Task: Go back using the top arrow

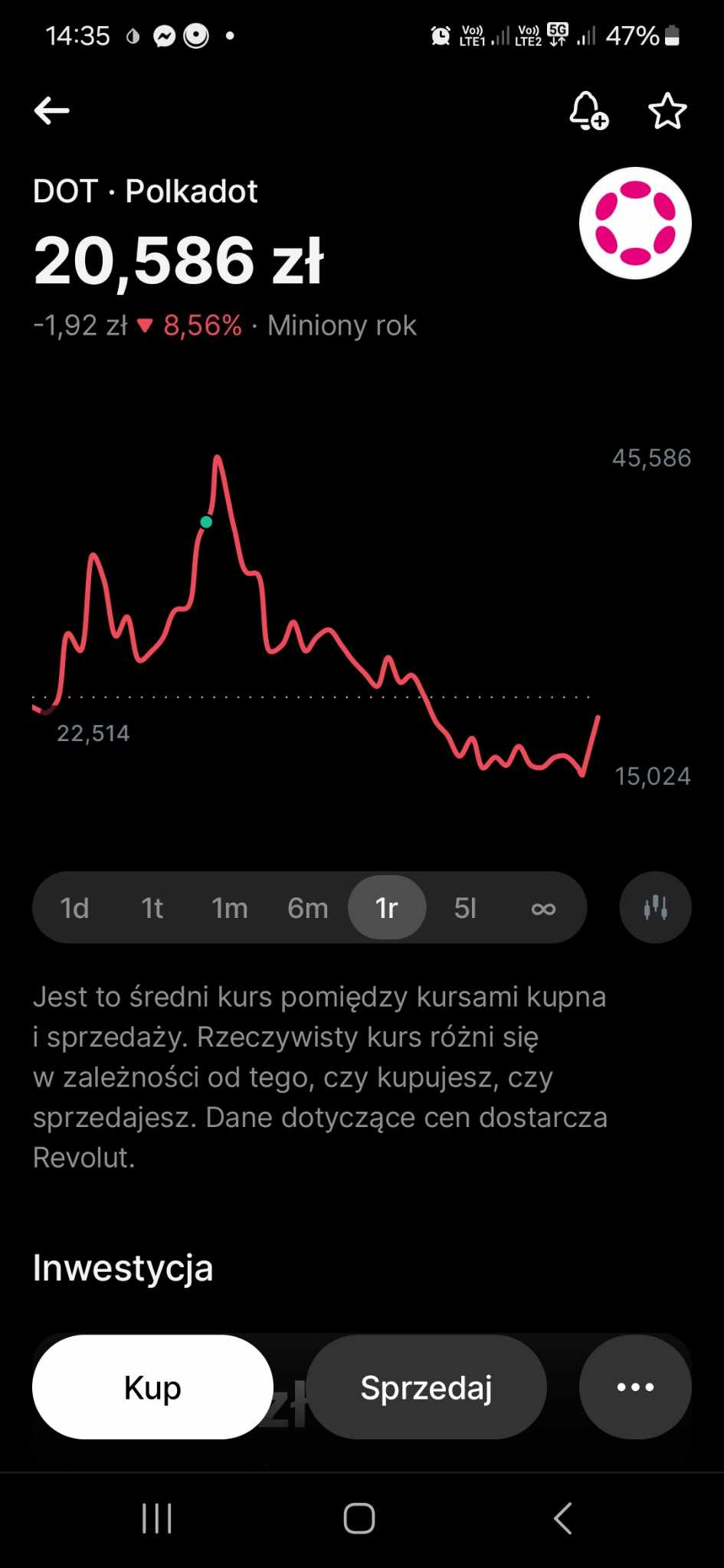Action: tap(52, 111)
